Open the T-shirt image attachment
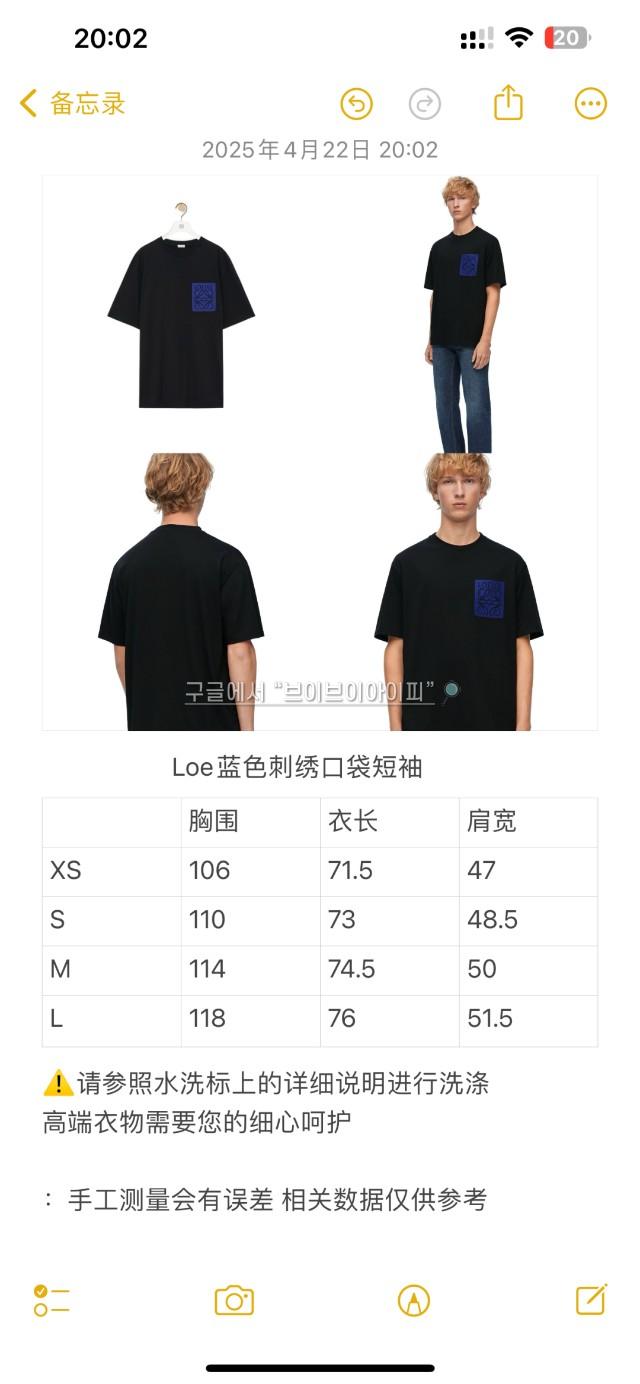Screen dimensions: 640x1384 click(320, 452)
